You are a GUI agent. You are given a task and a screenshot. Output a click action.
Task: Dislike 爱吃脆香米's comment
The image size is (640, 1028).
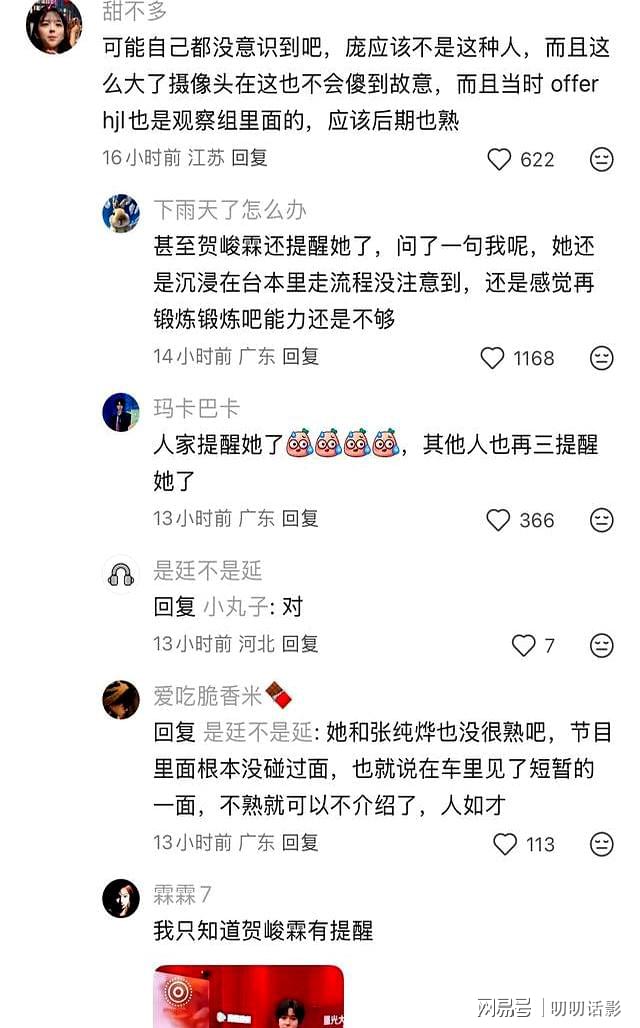pyautogui.click(x=601, y=844)
